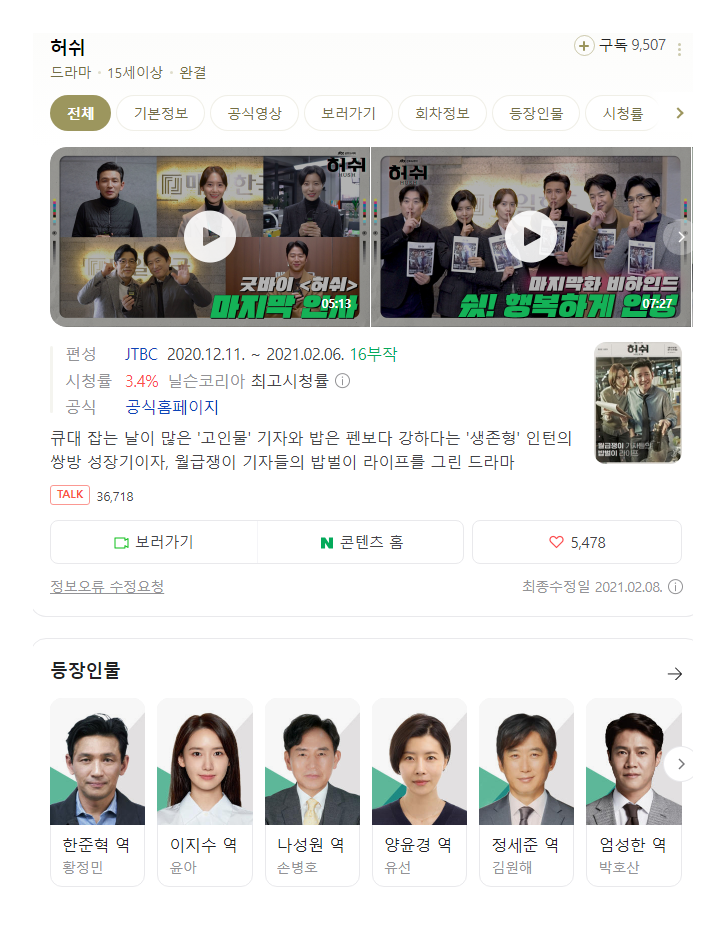Screen dimensions: 726x927
Task: Go to 콘텐츠 홈
Action: (361, 542)
